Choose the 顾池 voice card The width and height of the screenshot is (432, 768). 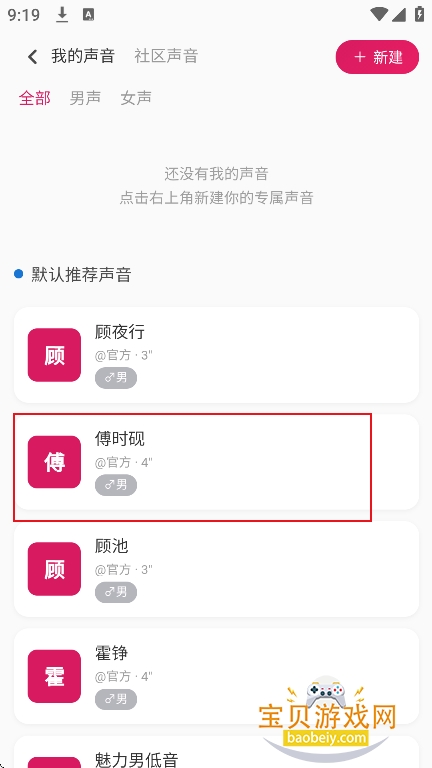coord(216,569)
